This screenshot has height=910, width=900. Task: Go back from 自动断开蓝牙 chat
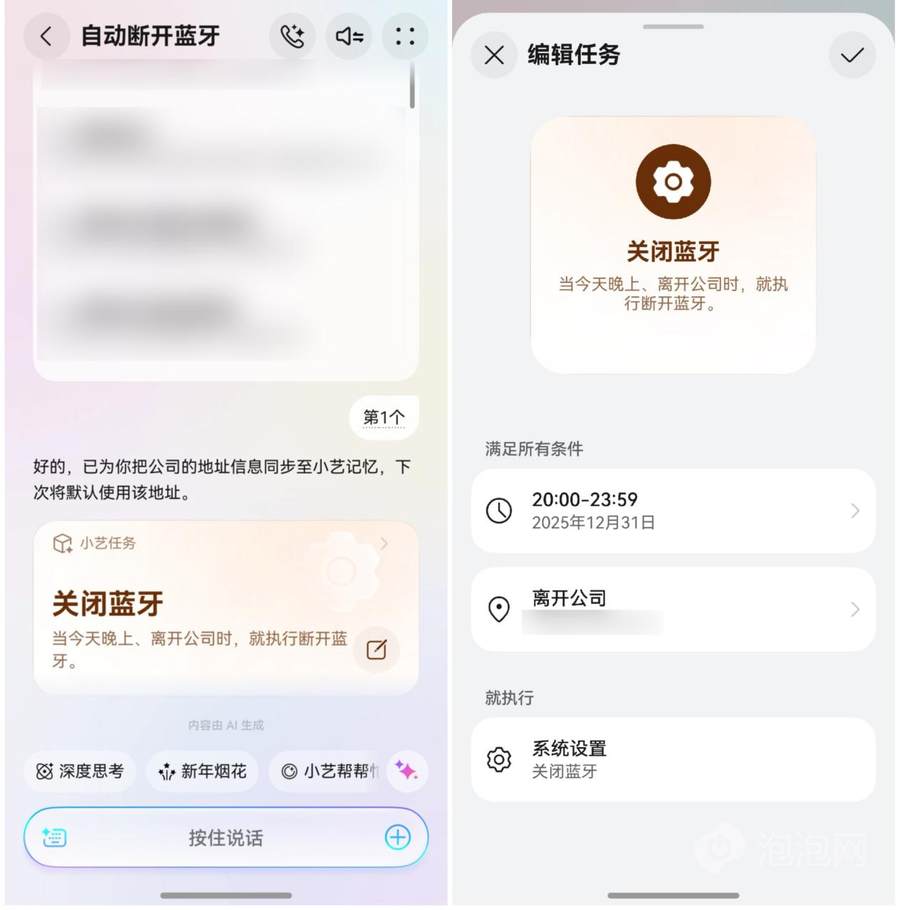coord(46,37)
